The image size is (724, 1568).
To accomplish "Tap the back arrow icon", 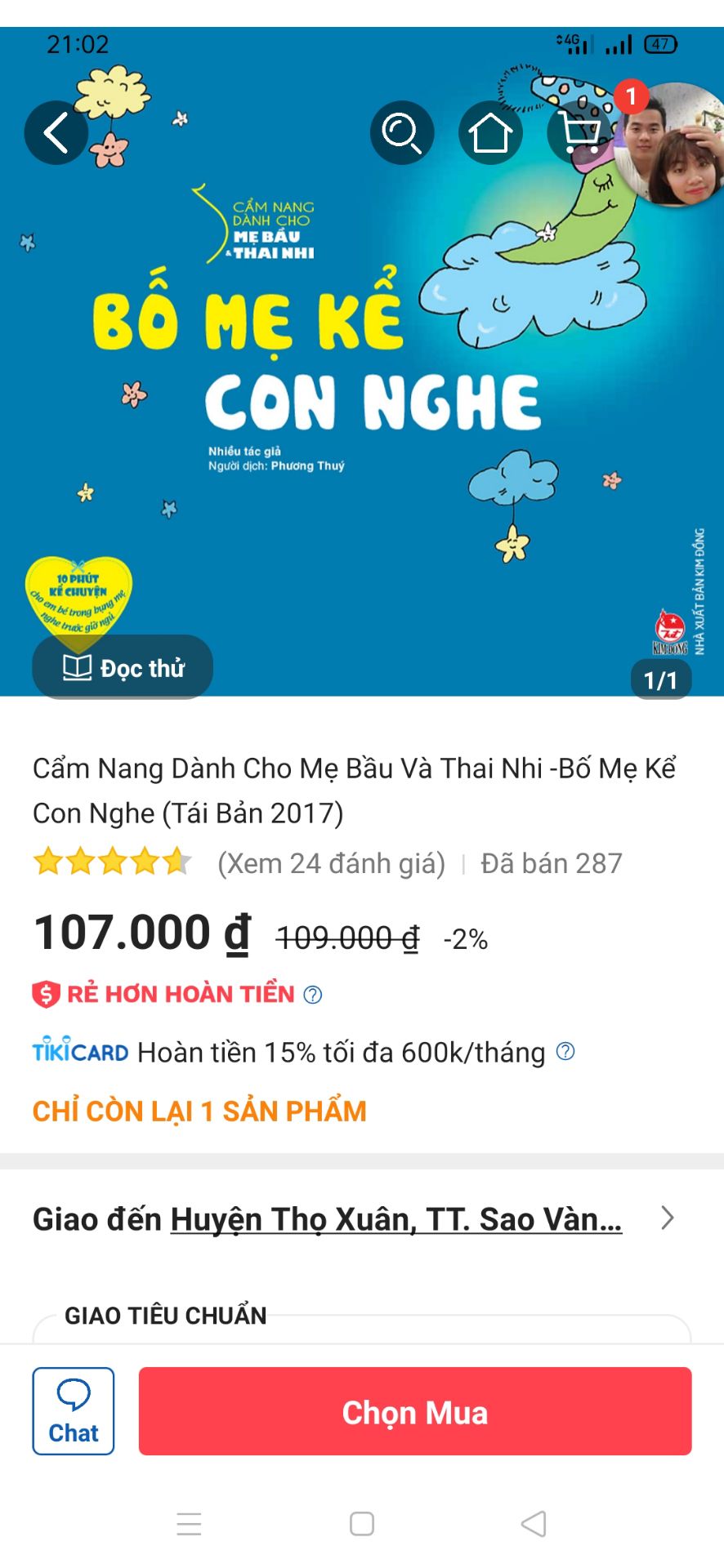I will 56,132.
